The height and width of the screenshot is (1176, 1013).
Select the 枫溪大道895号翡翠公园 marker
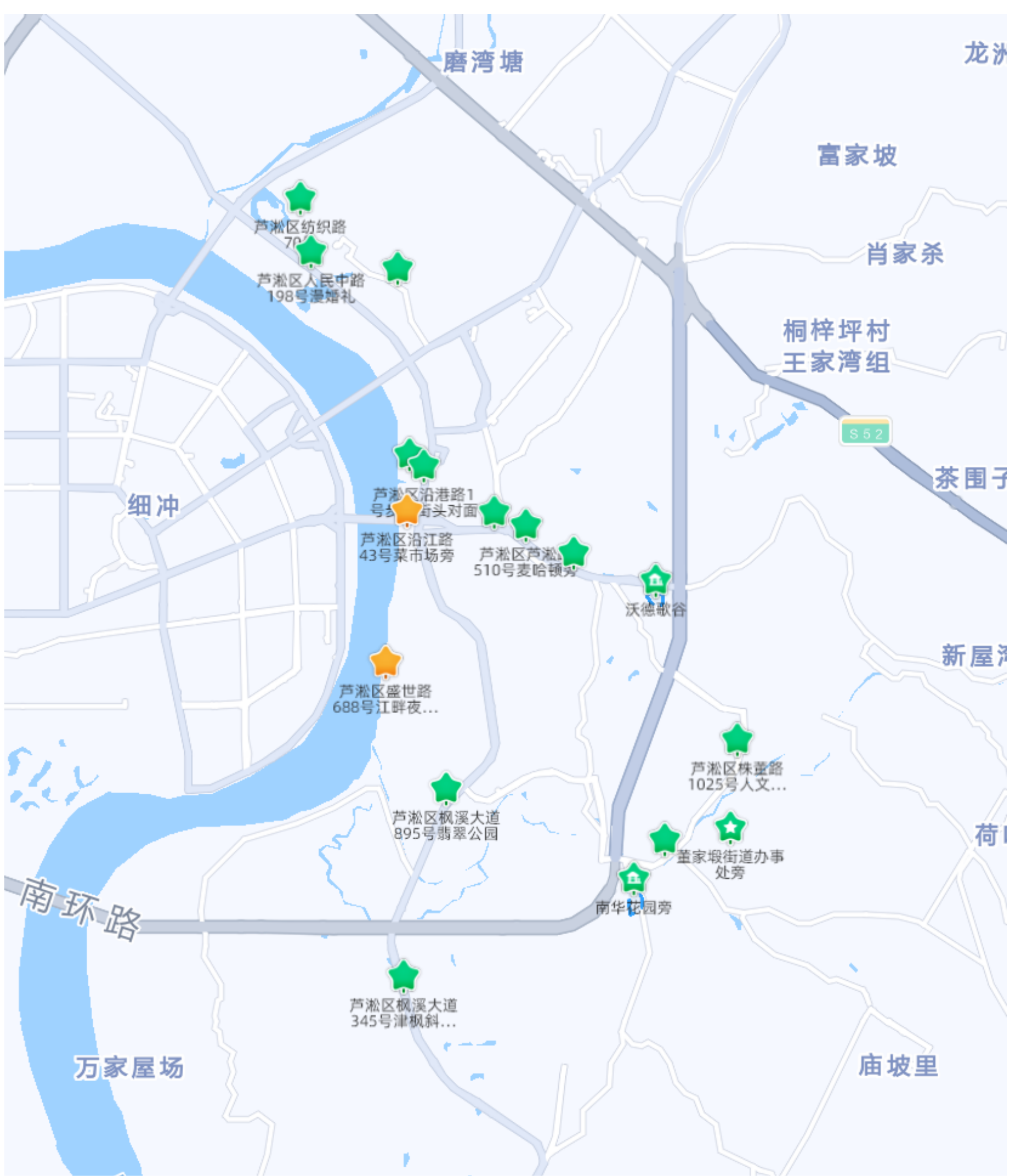point(446,788)
